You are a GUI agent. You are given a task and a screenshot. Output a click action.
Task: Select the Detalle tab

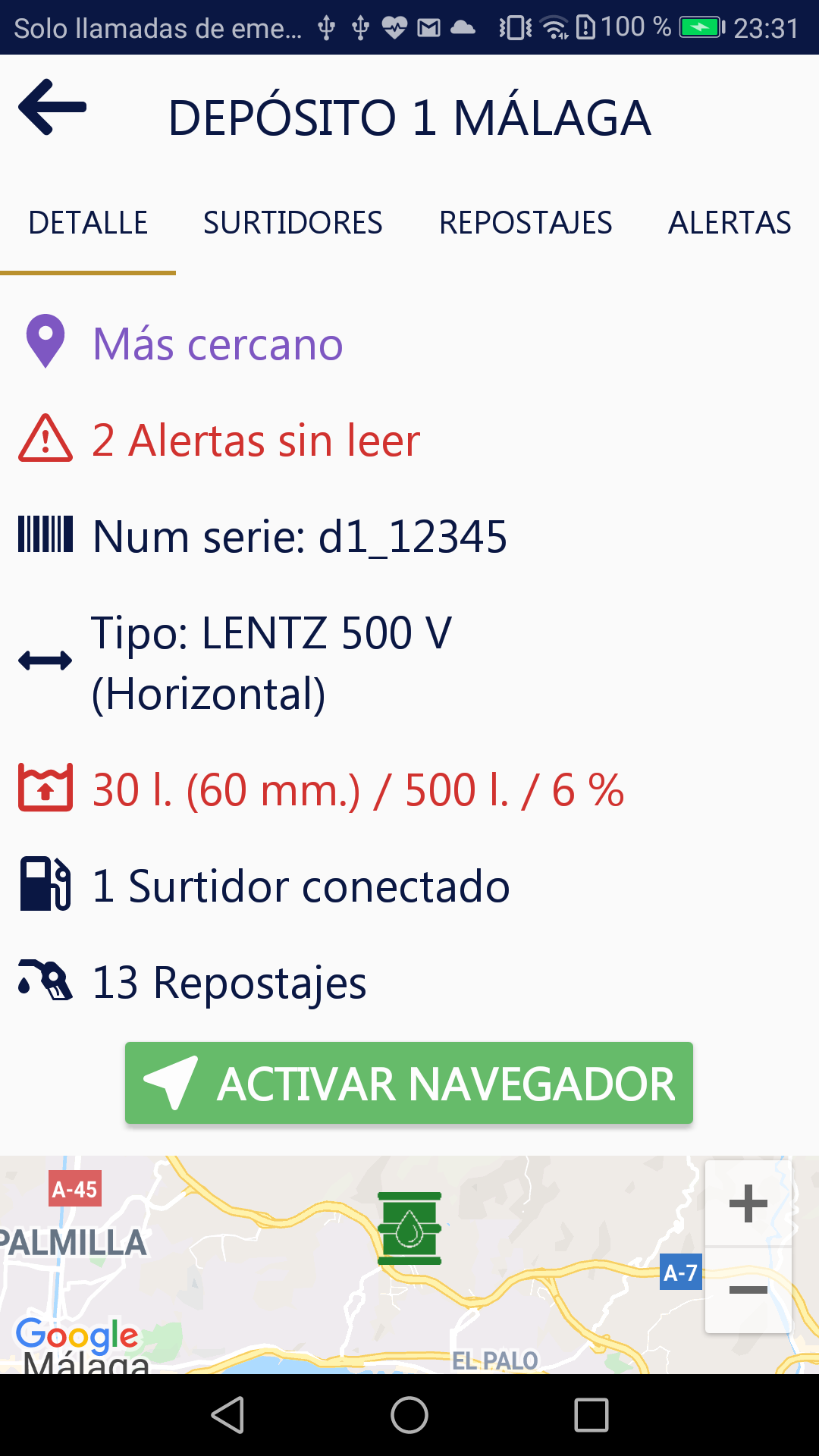88,223
